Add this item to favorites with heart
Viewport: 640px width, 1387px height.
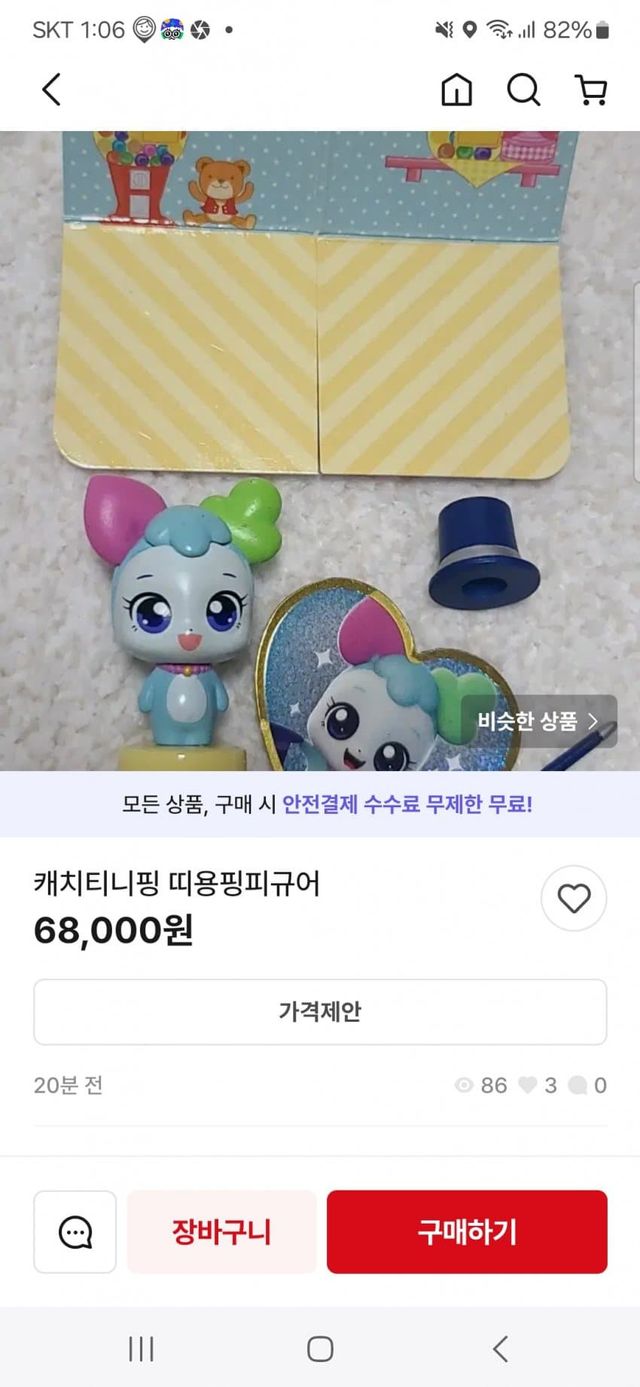point(573,899)
